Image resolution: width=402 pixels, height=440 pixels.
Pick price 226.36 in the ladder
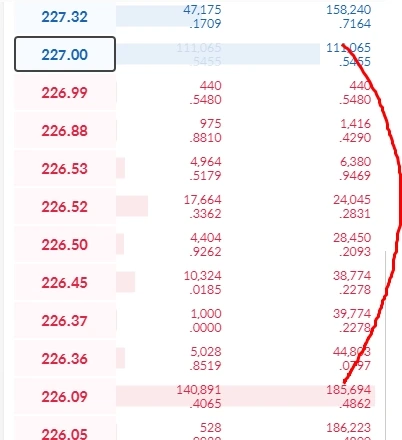point(65,358)
